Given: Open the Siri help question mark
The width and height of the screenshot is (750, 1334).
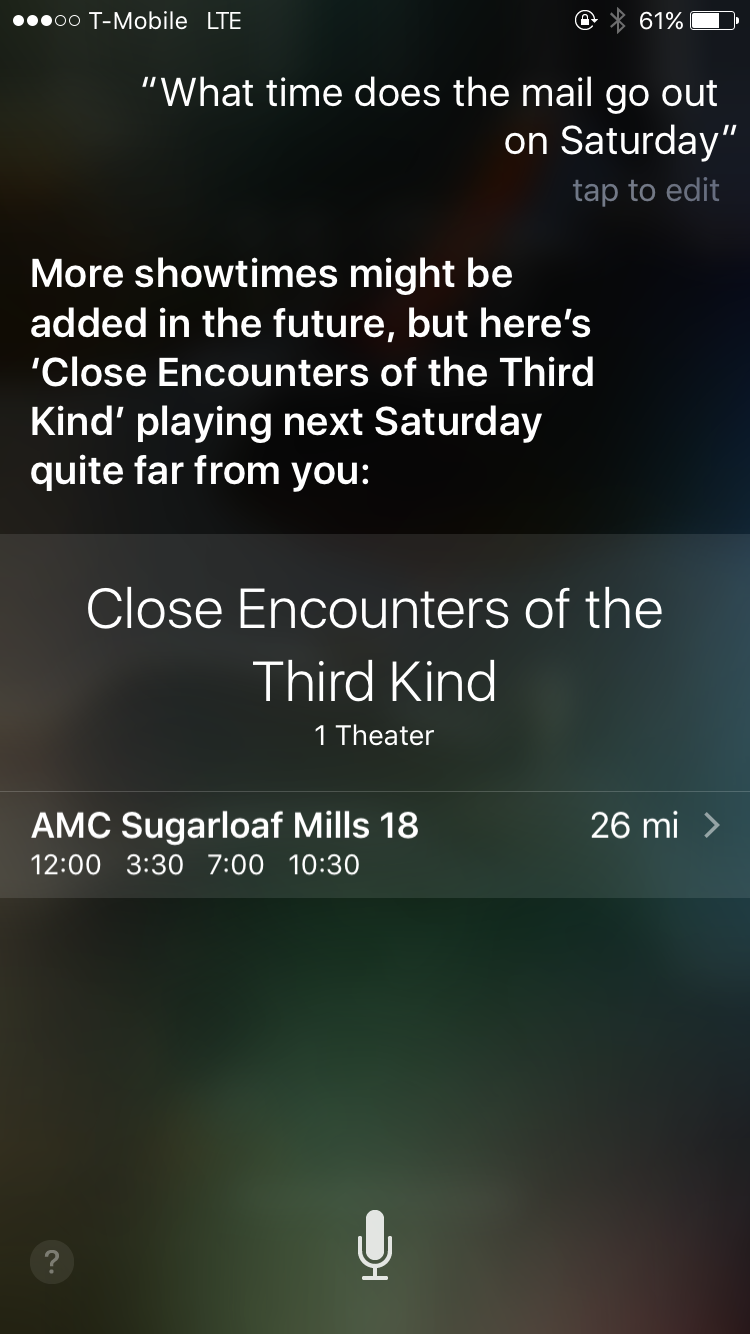Looking at the screenshot, I should coord(53,1262).
